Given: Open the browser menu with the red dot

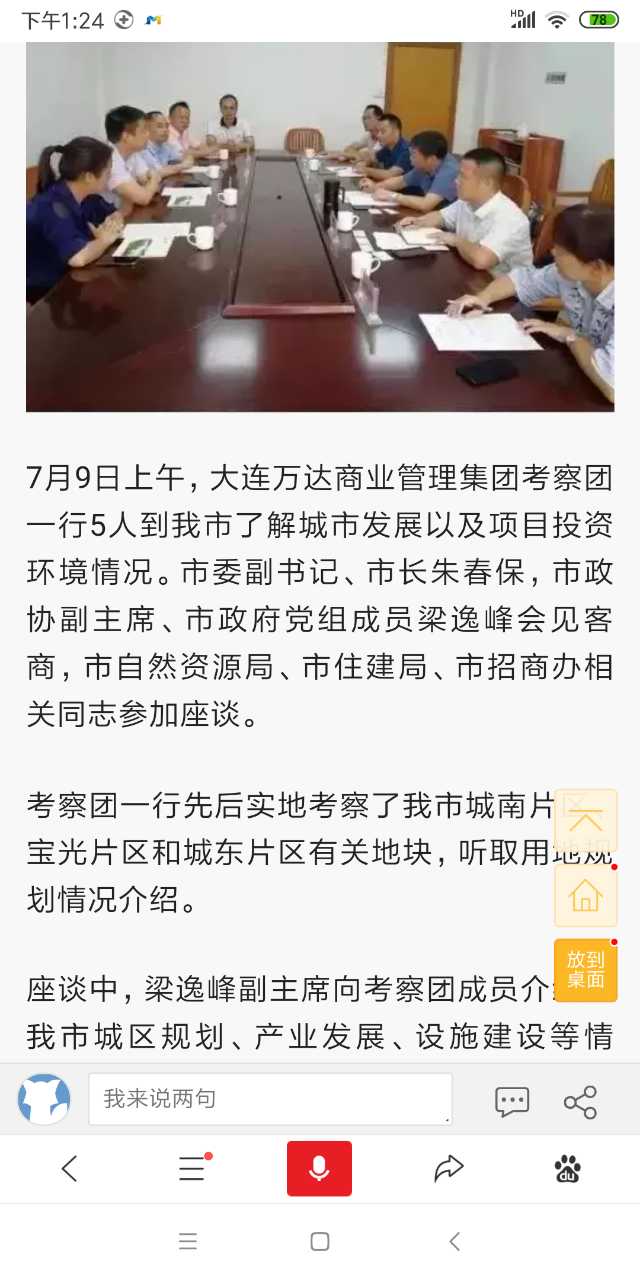Looking at the screenshot, I should coord(192,1168).
